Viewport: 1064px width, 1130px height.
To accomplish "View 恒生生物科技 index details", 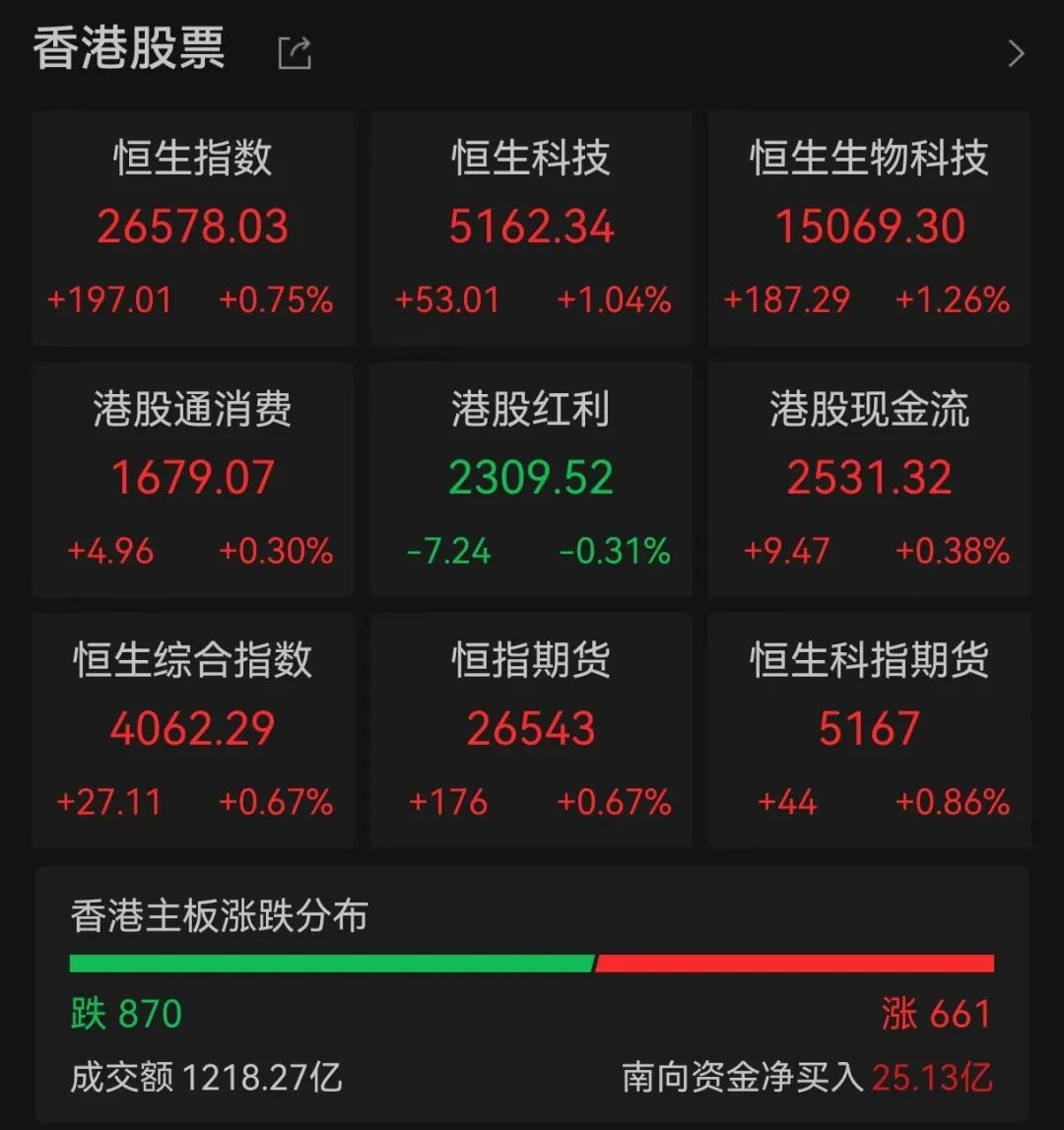I will point(869,229).
